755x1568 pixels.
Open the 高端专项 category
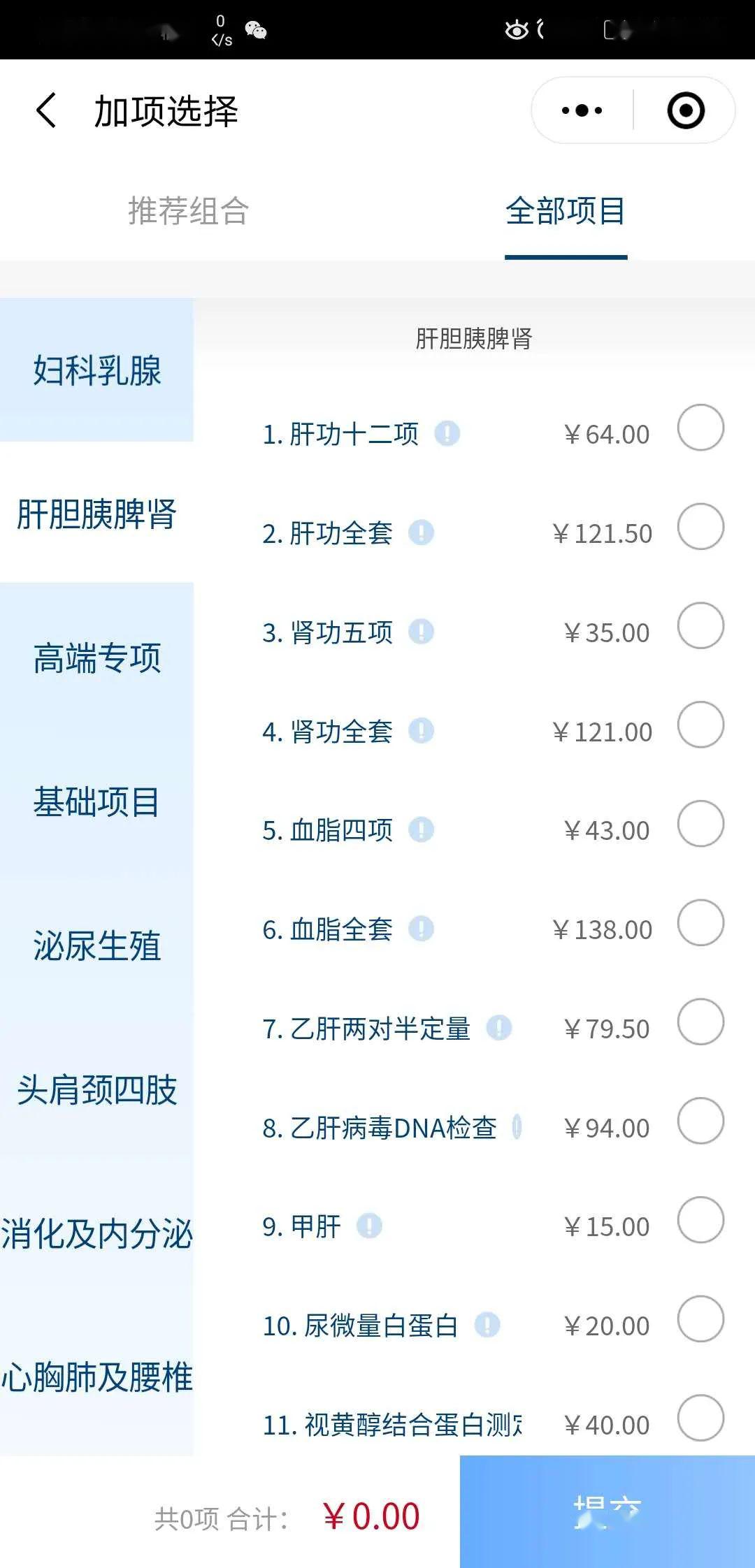tap(96, 658)
